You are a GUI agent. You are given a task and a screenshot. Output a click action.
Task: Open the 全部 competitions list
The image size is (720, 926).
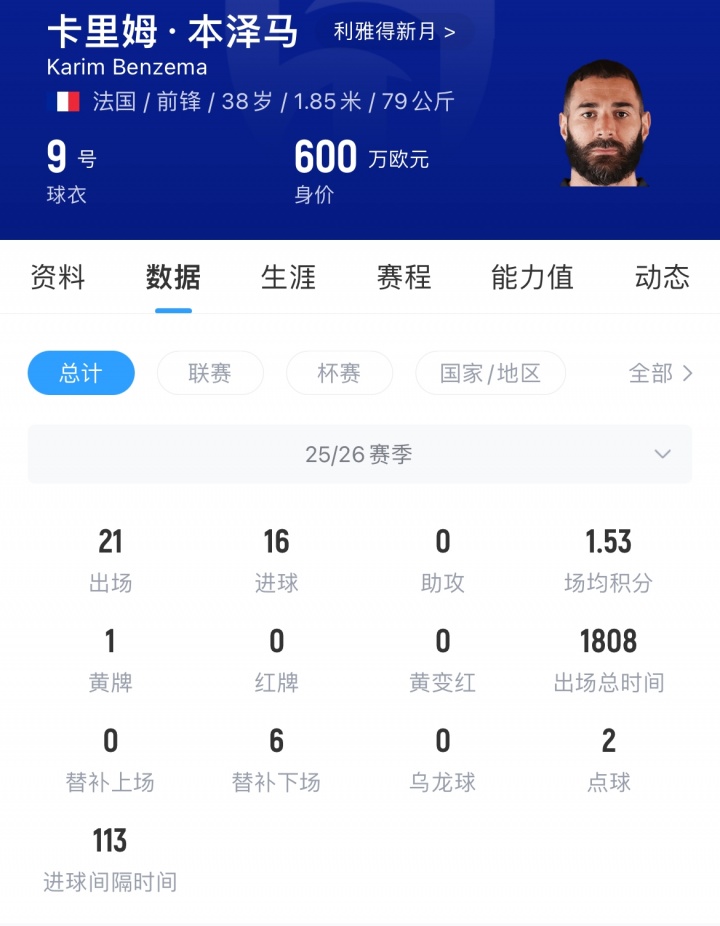click(x=660, y=373)
